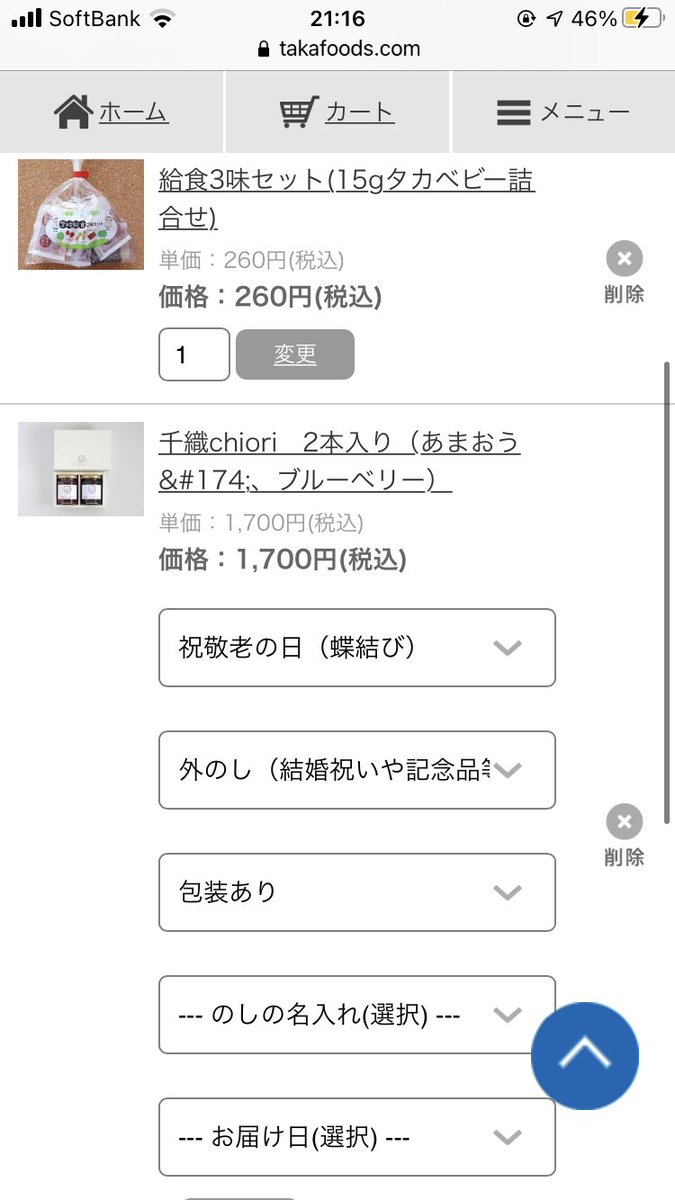Tap 給食3味セット product thumbnail
Screen dimensions: 675x1200
click(81, 214)
